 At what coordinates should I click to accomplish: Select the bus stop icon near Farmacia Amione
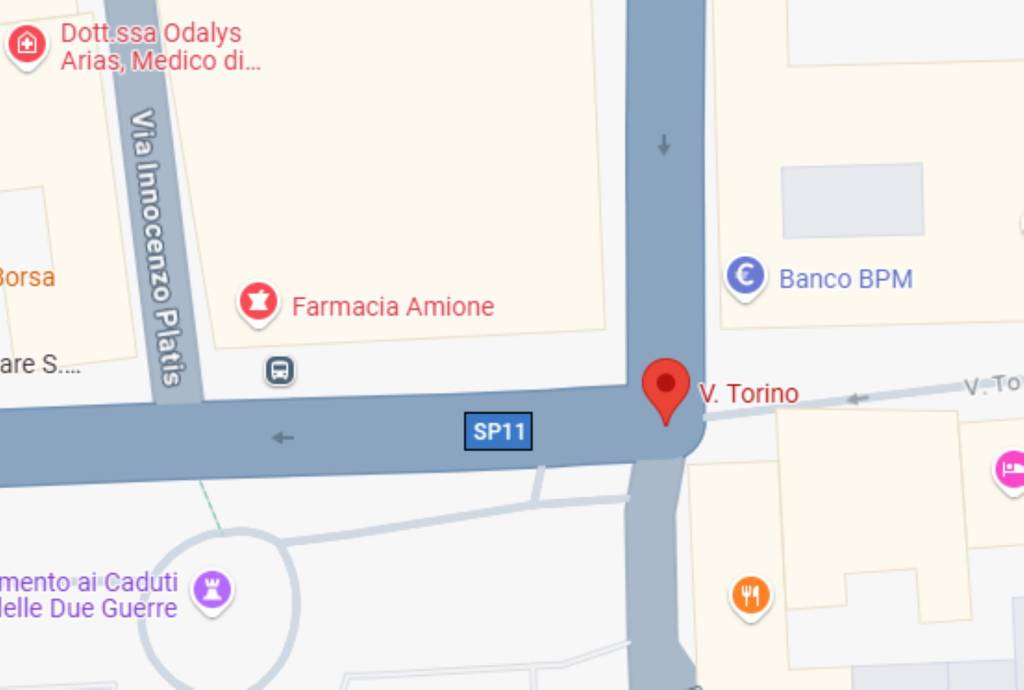(280, 371)
